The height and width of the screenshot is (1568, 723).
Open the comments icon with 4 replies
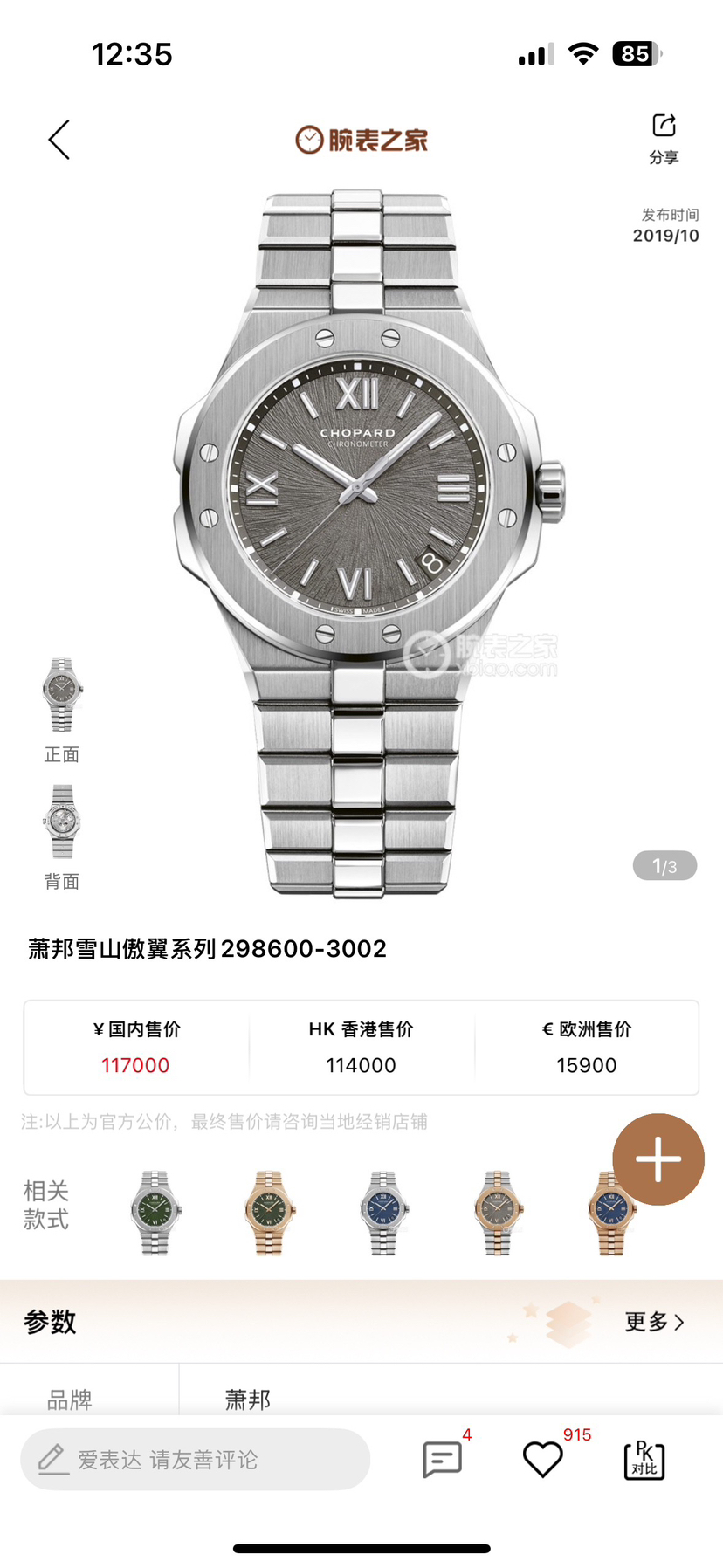[x=442, y=1459]
